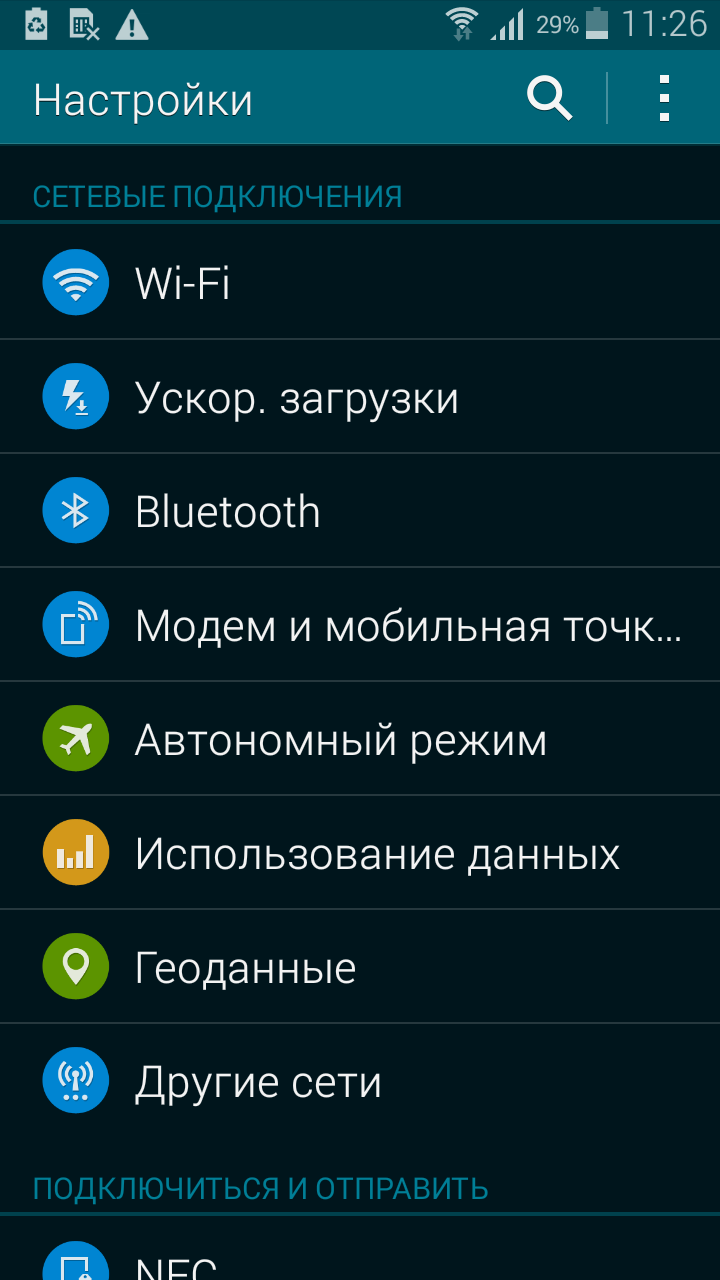Open Геоданные settings
The height and width of the screenshot is (1280, 720).
360,968
